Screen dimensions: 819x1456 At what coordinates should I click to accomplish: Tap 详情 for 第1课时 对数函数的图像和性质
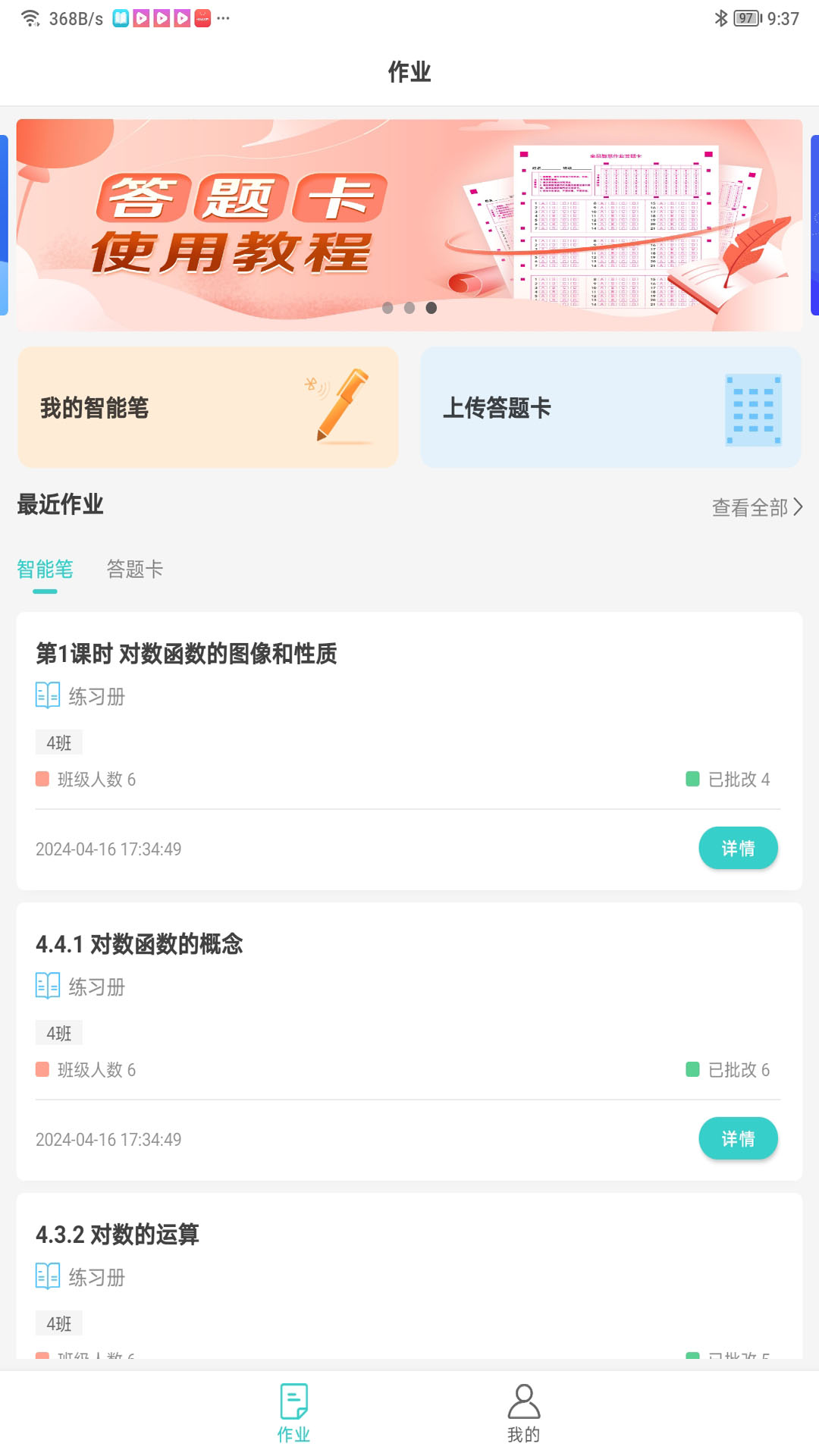coord(738,848)
